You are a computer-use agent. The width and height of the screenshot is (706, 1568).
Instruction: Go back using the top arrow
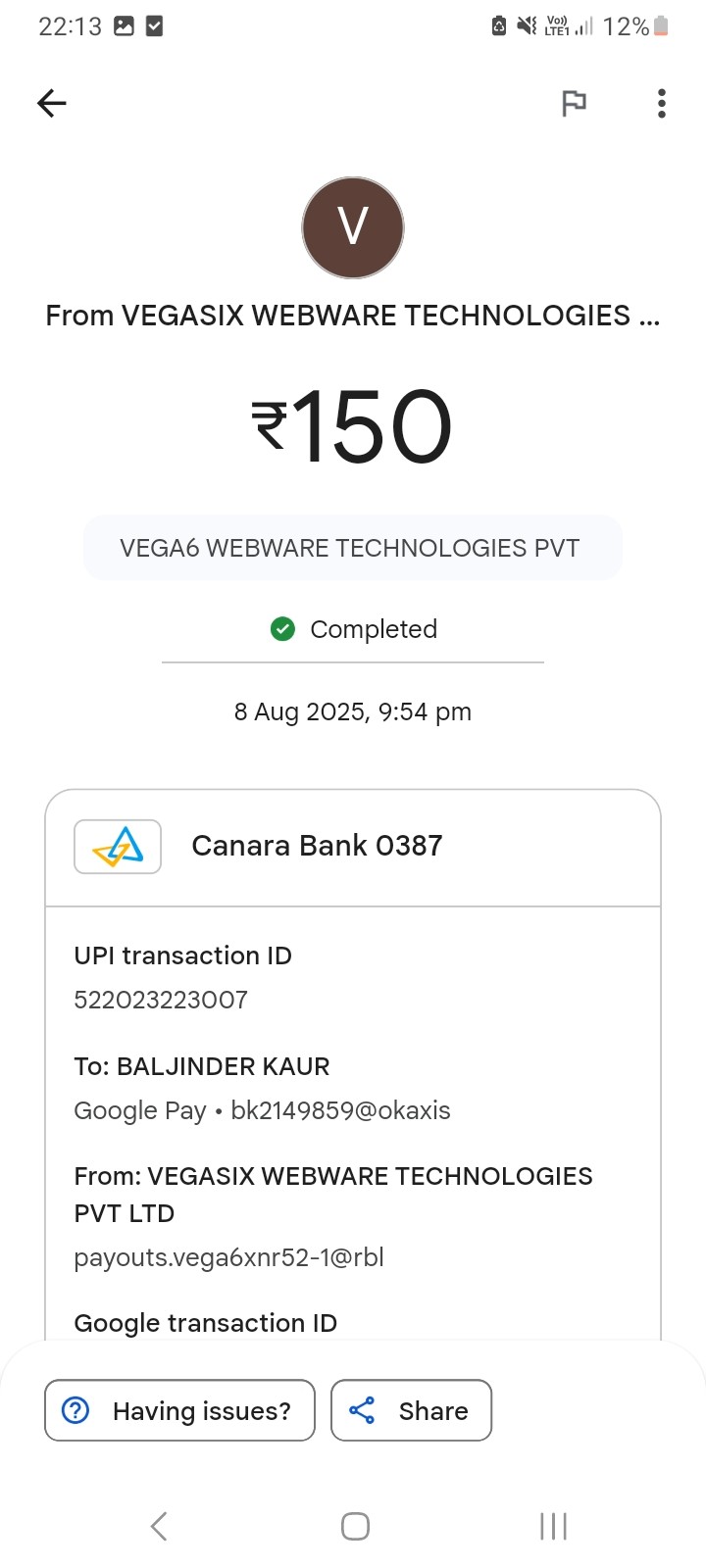coord(51,103)
